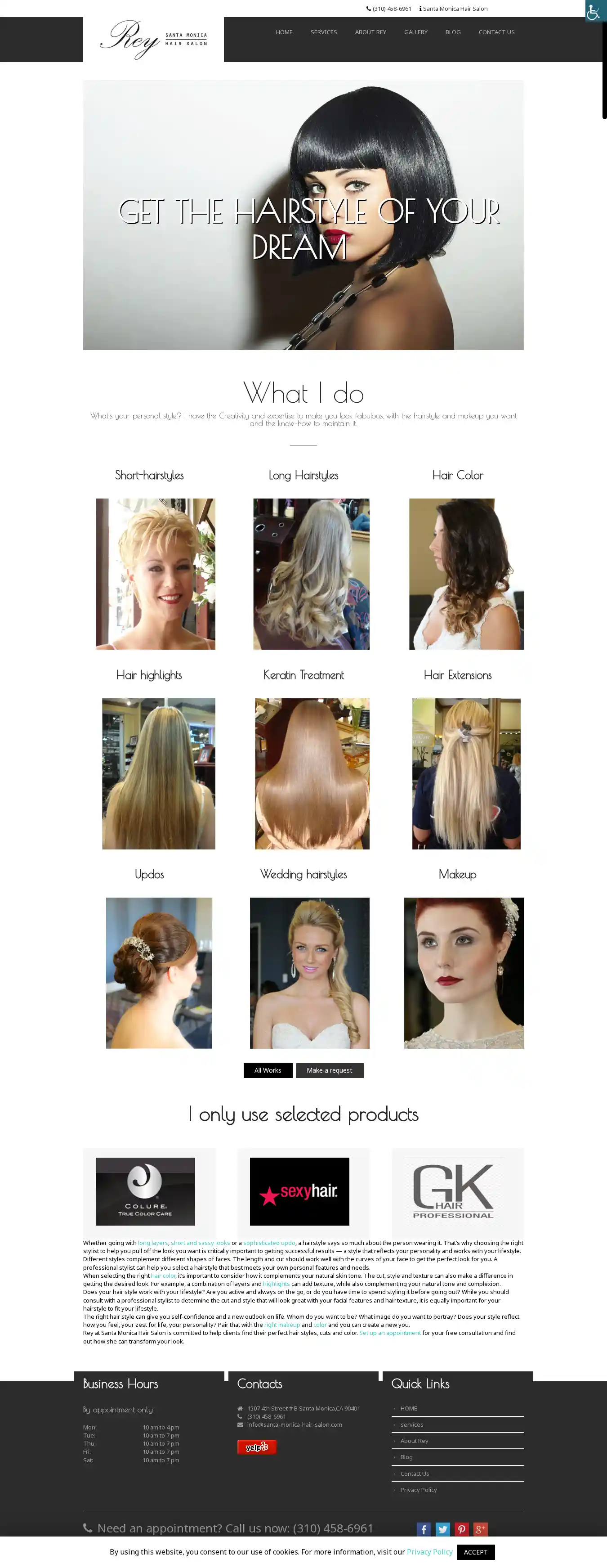Open Privacy Policy in Quick Links

pyautogui.click(x=419, y=1489)
